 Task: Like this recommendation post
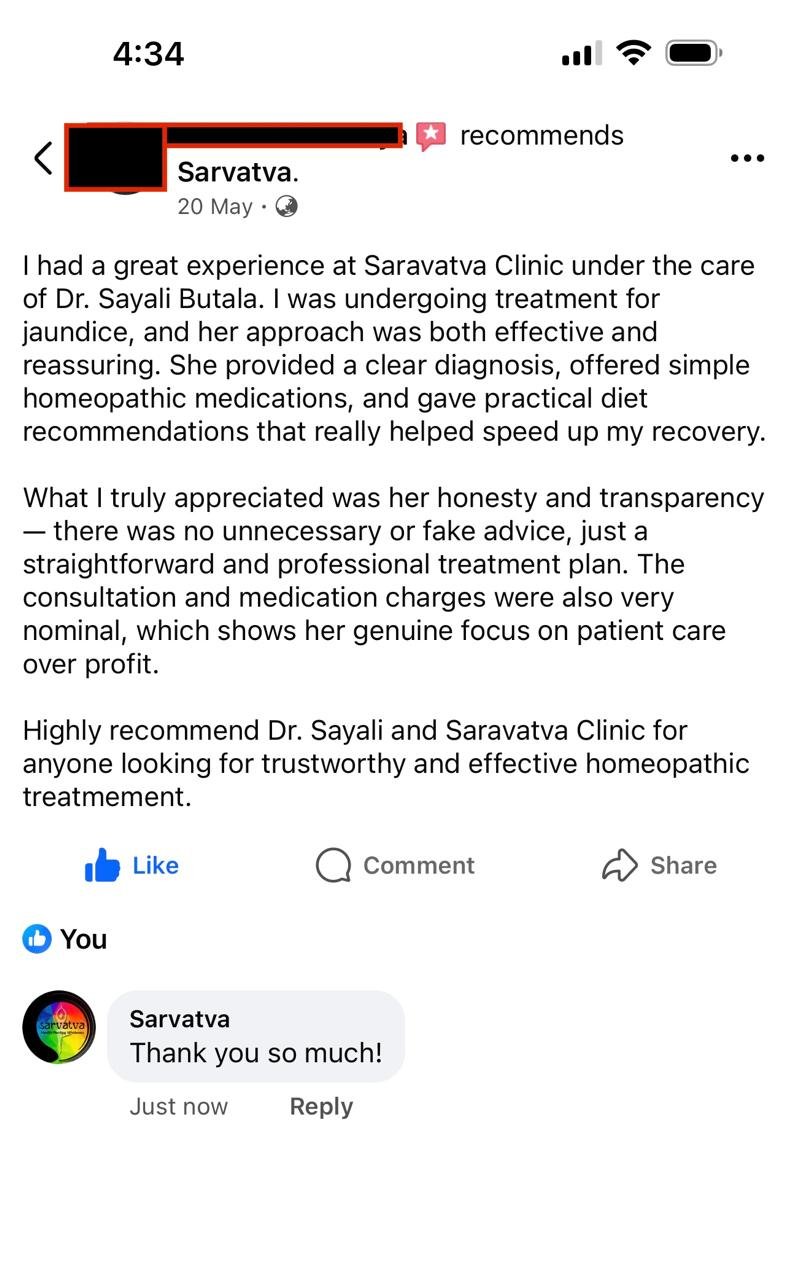[x=132, y=866]
